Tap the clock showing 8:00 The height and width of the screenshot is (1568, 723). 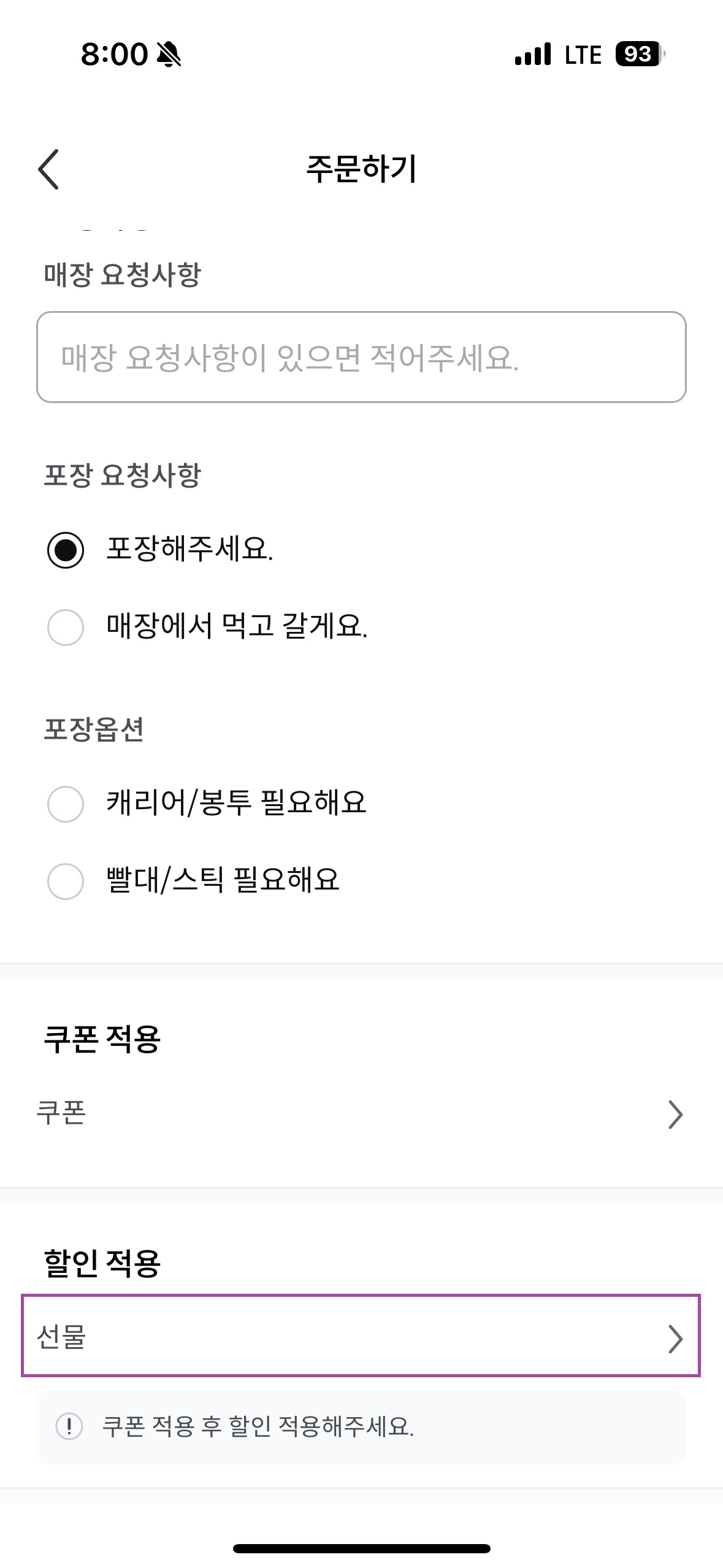[x=113, y=54]
